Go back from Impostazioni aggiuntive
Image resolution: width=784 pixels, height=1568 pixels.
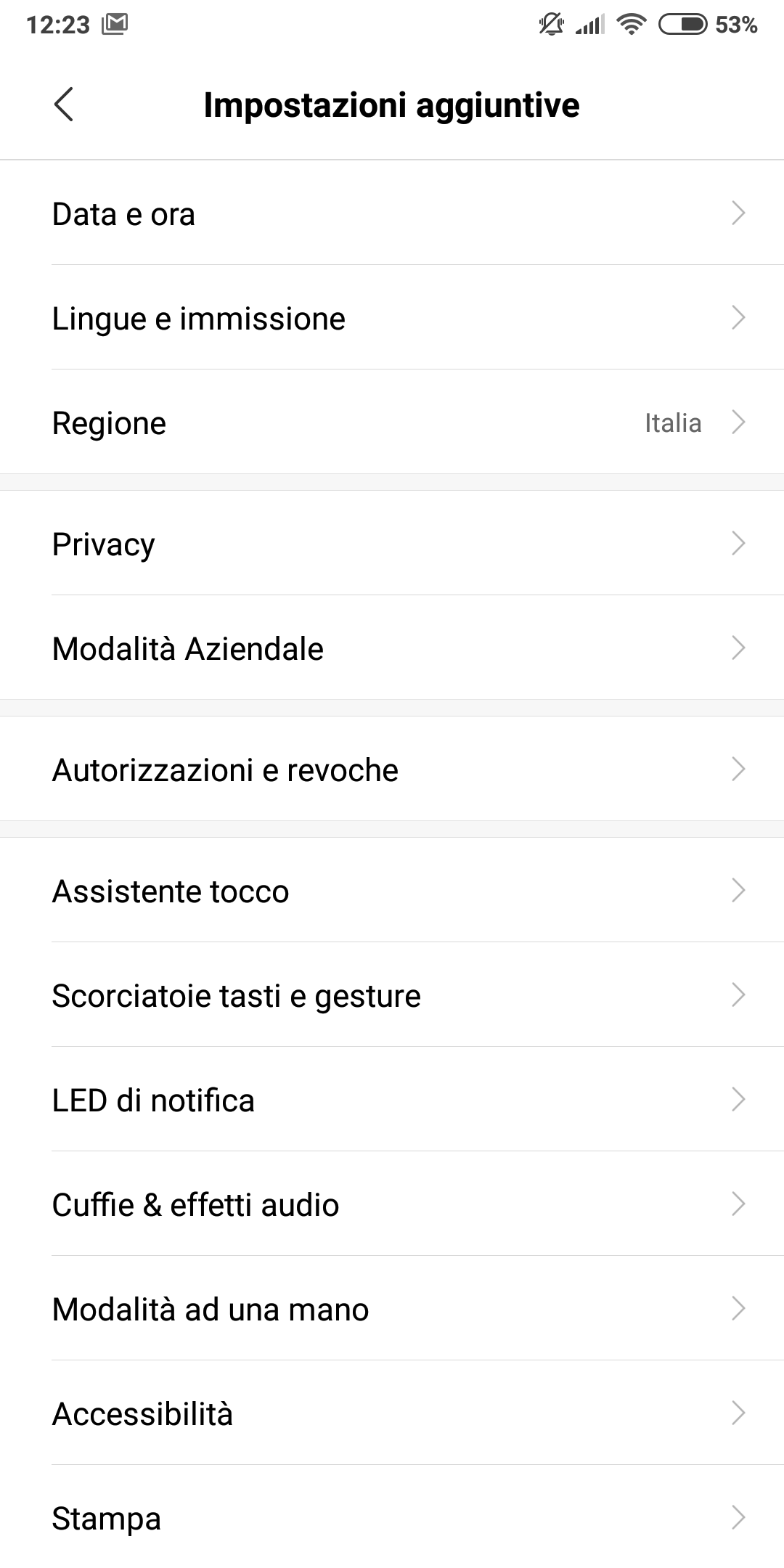pos(64,105)
